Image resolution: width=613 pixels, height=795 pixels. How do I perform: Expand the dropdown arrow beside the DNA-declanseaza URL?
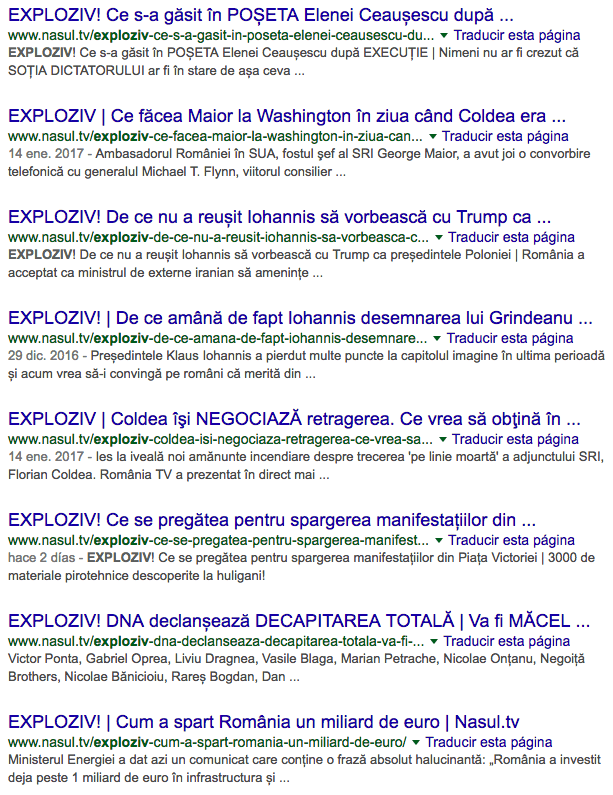click(432, 641)
